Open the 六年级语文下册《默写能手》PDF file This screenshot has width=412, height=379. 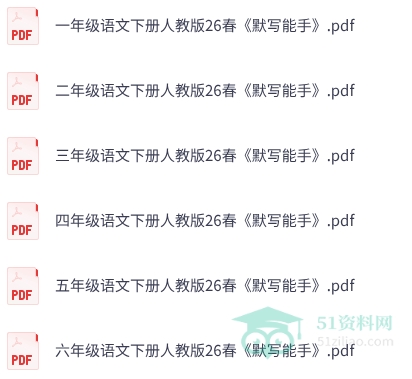205,351
